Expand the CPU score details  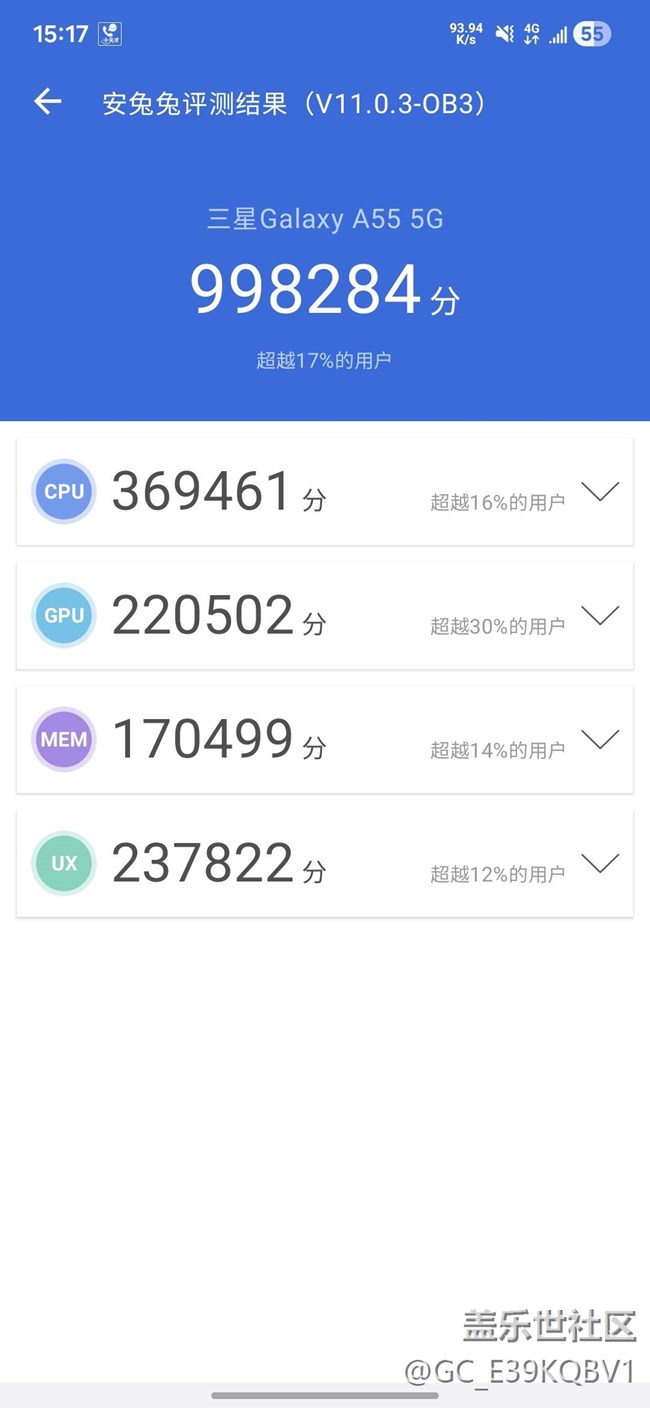pyautogui.click(x=600, y=491)
